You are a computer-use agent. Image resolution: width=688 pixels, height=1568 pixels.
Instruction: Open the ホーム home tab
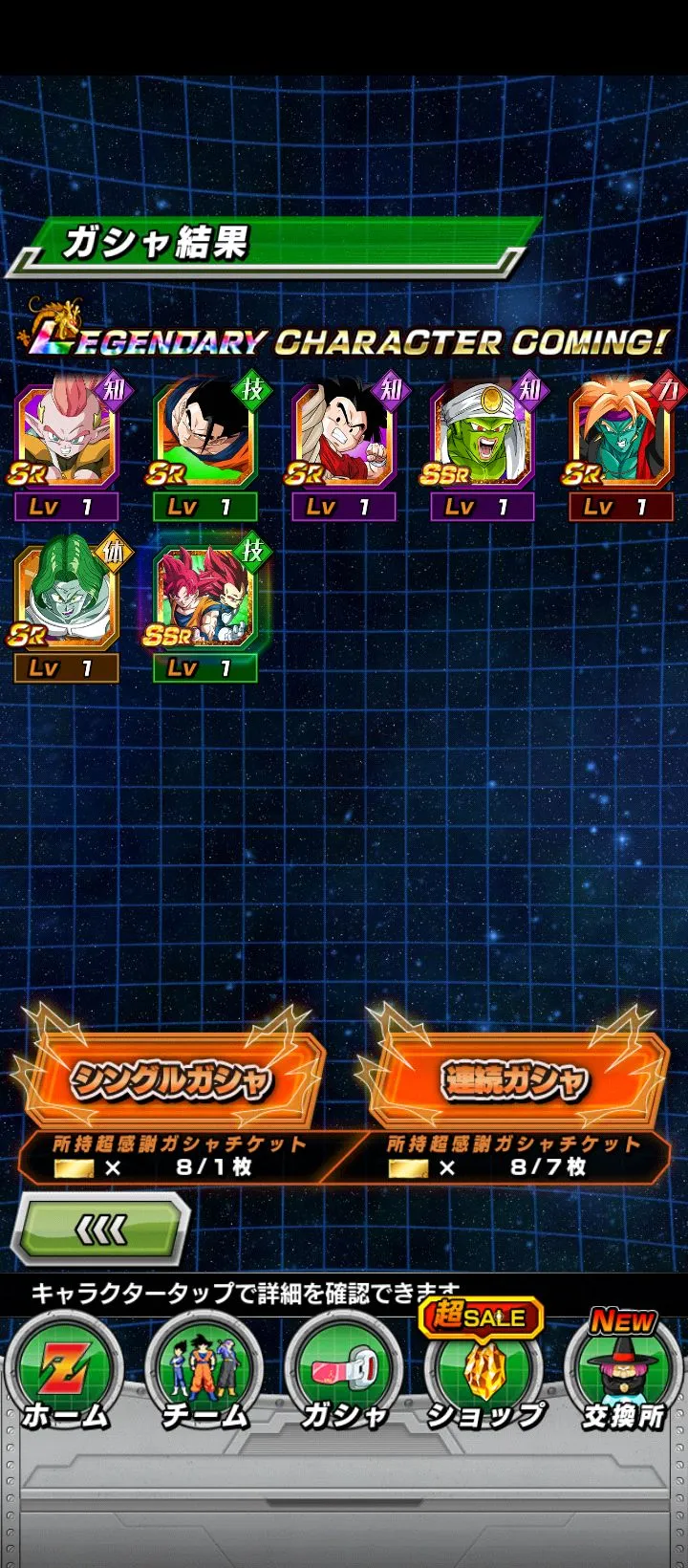coord(65,1377)
